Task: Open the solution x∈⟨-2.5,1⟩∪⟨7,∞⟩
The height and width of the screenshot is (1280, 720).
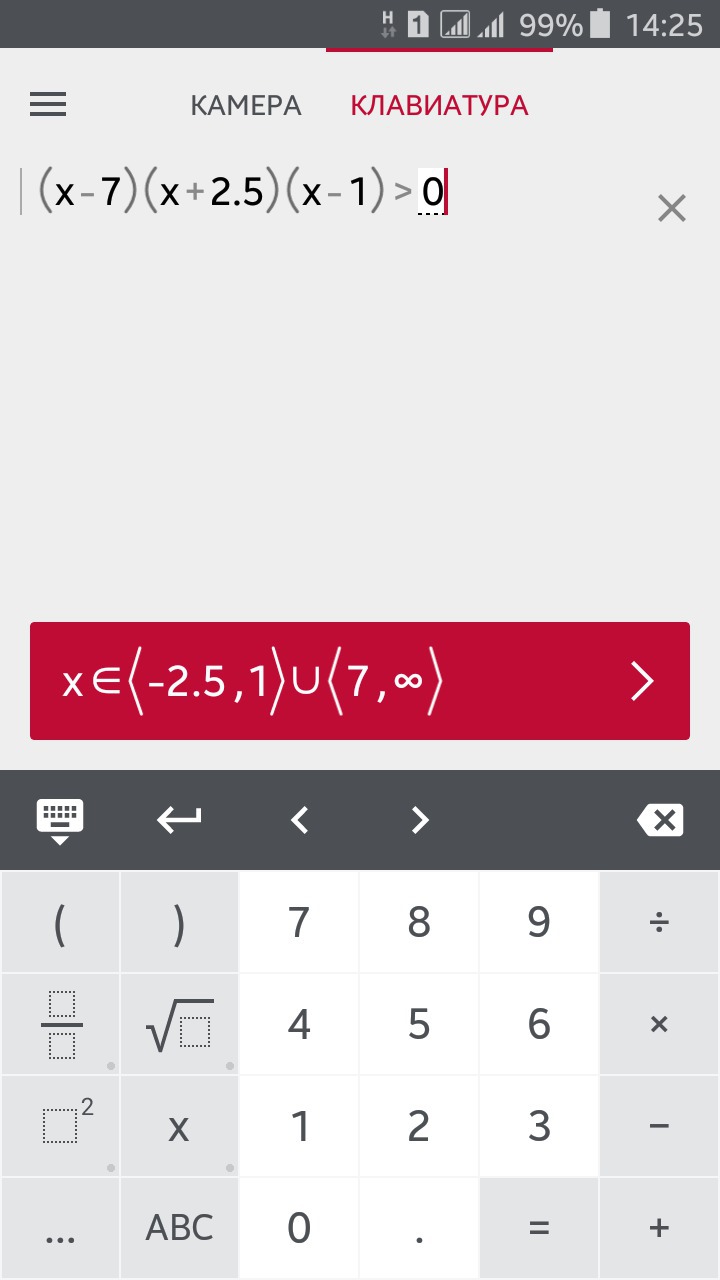Action: [360, 681]
